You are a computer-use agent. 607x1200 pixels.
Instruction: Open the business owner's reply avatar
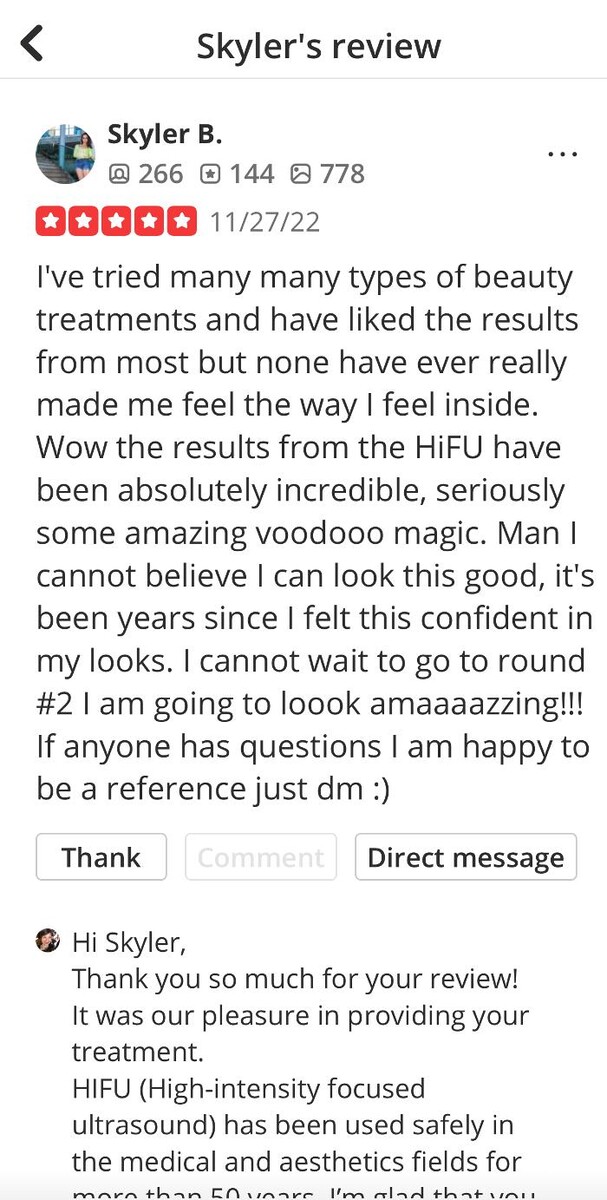click(x=48, y=940)
